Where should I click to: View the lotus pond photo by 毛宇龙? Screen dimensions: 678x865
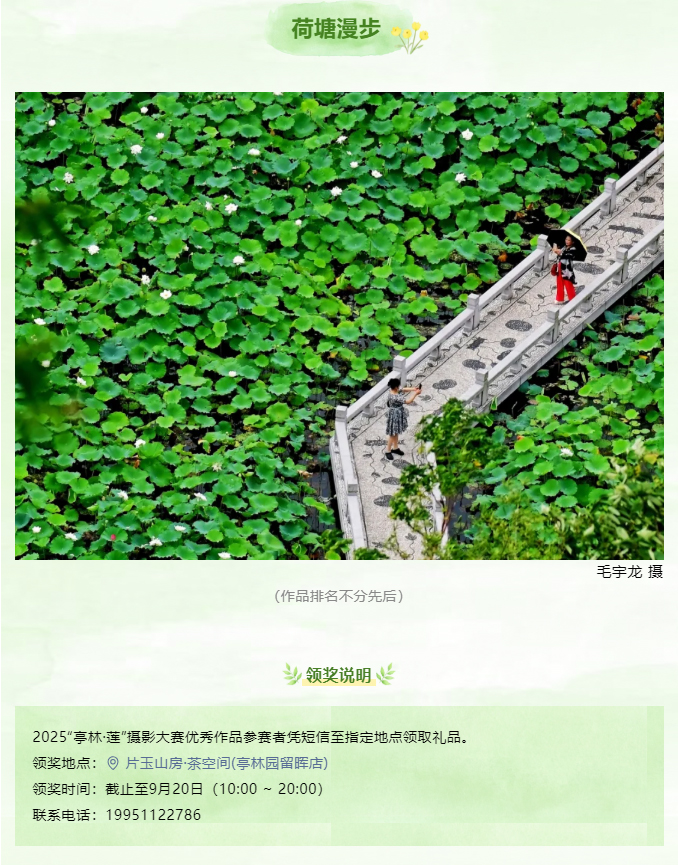[339, 325]
